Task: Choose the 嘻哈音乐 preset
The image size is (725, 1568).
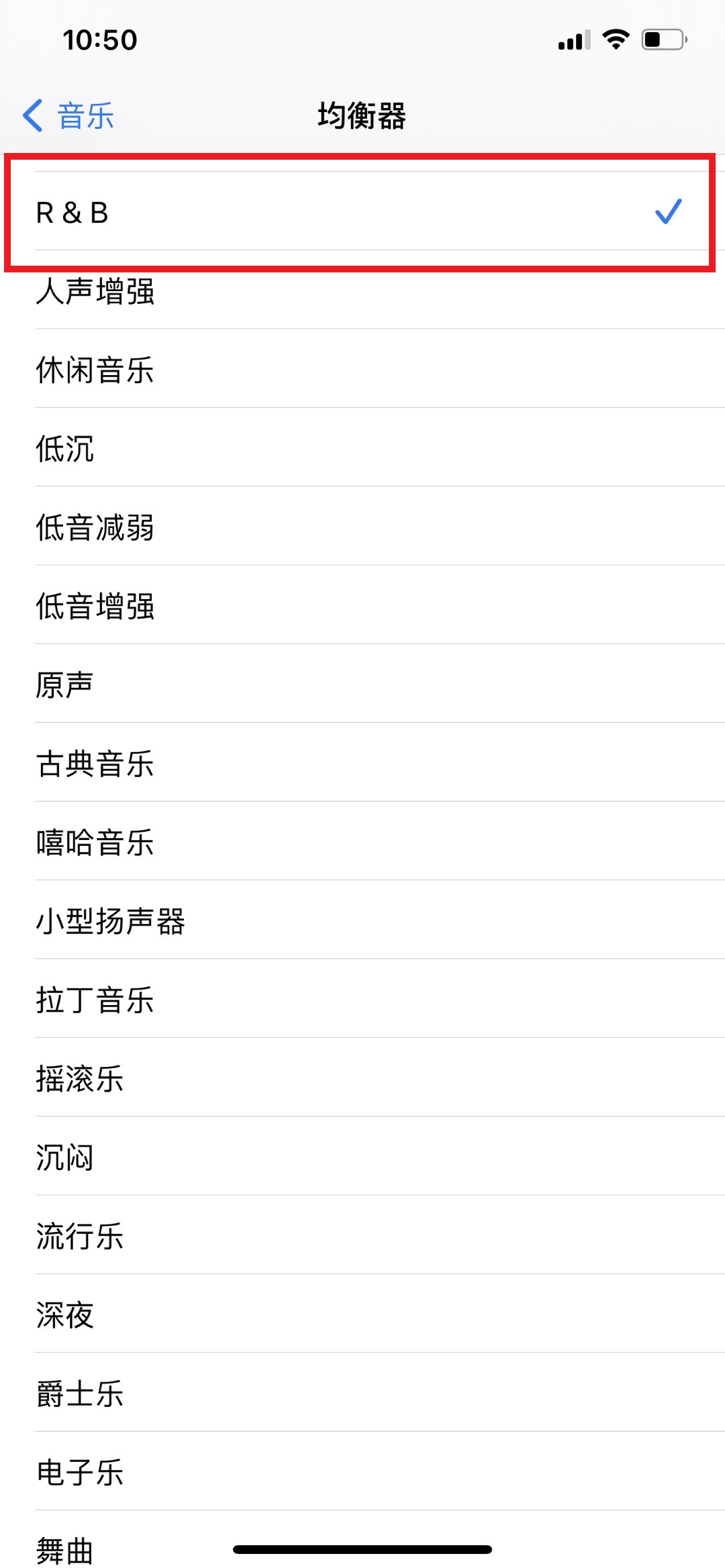Action: 362,841
